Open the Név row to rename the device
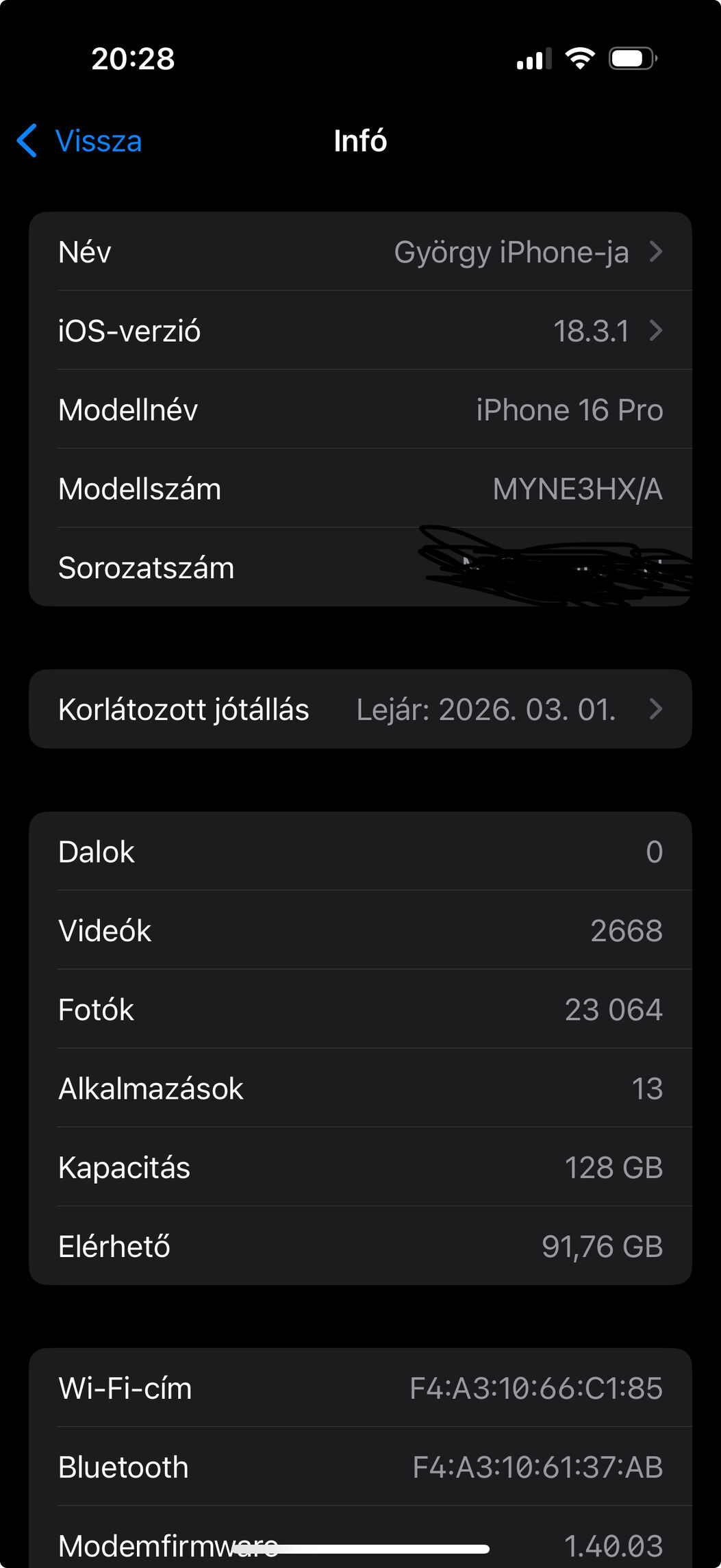 360,251
